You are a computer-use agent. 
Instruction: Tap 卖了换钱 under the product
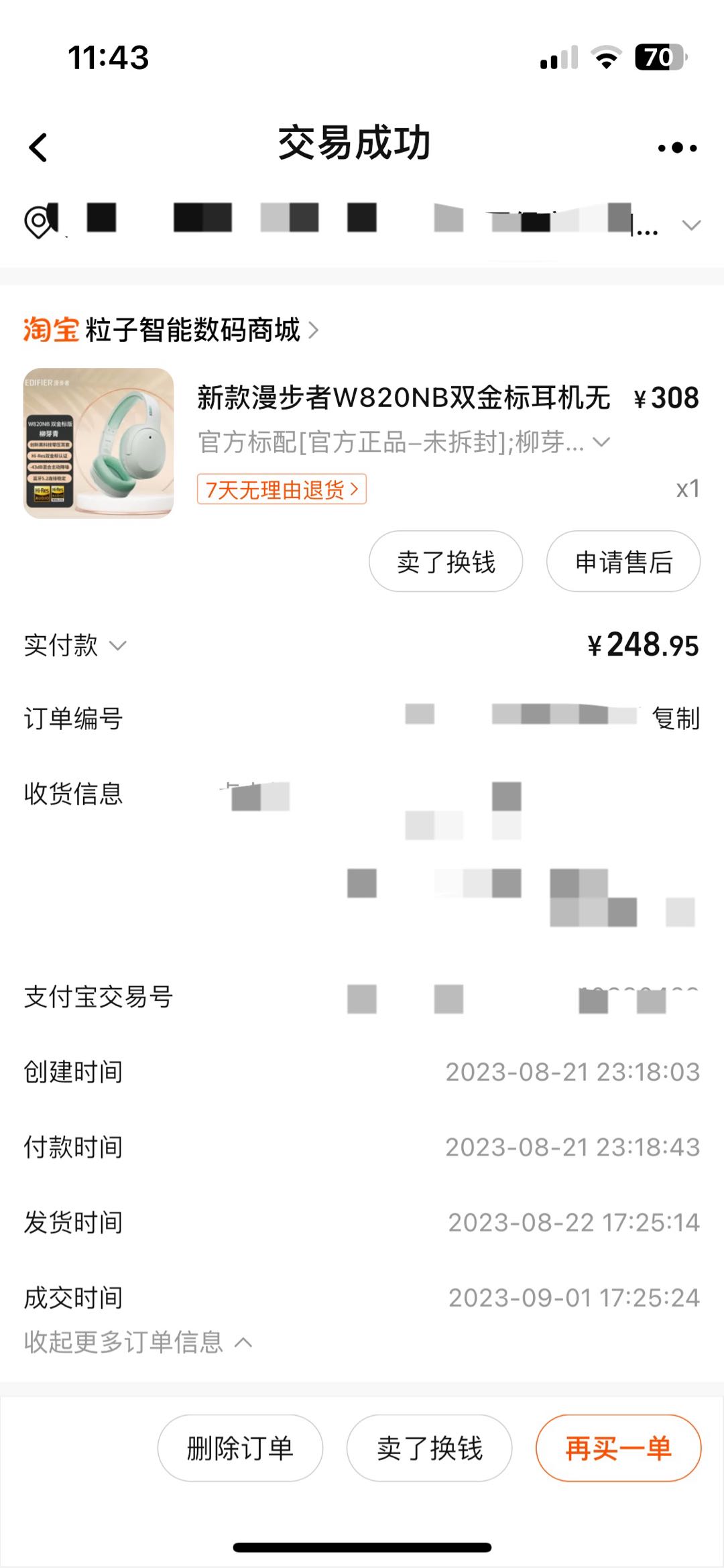coord(446,562)
